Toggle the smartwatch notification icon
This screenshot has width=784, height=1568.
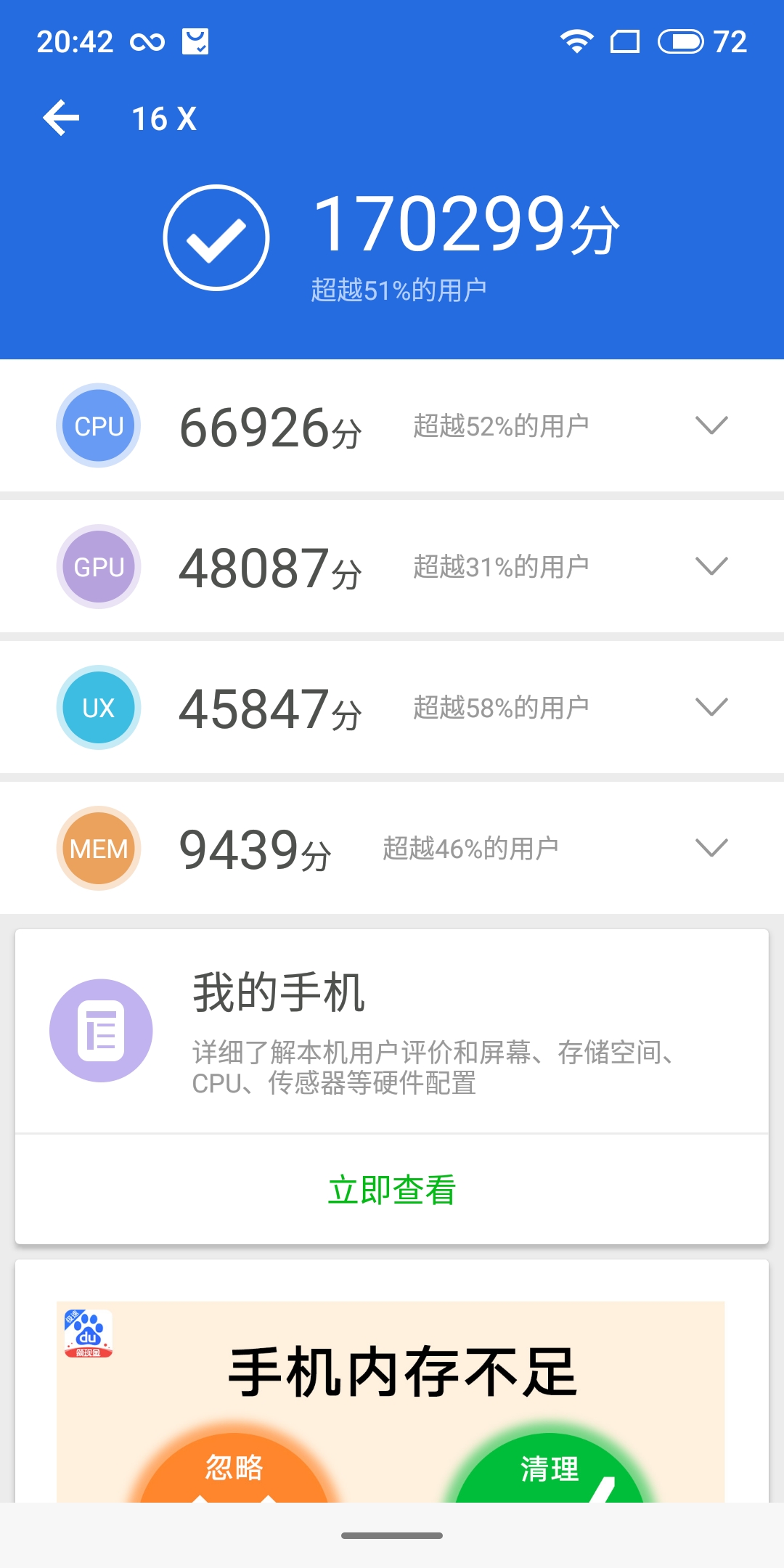[x=195, y=41]
